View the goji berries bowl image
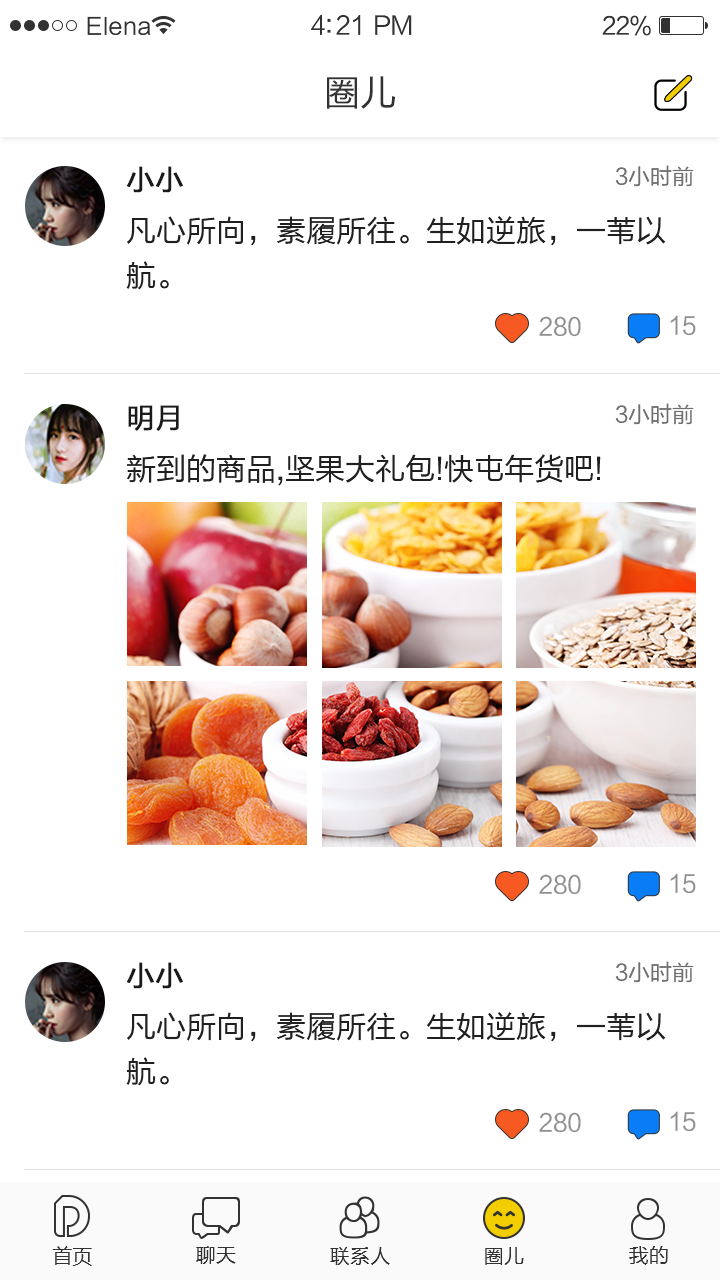This screenshot has width=720, height=1280. 411,762
